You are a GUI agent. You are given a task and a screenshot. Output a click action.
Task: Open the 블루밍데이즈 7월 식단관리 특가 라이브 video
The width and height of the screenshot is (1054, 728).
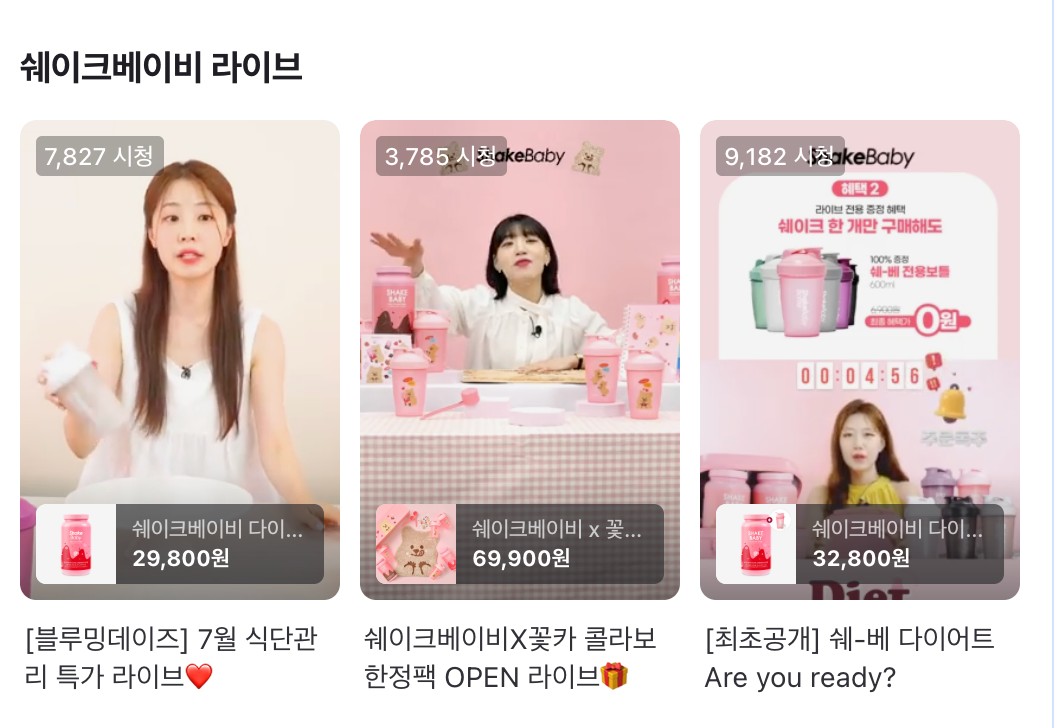[180, 320]
